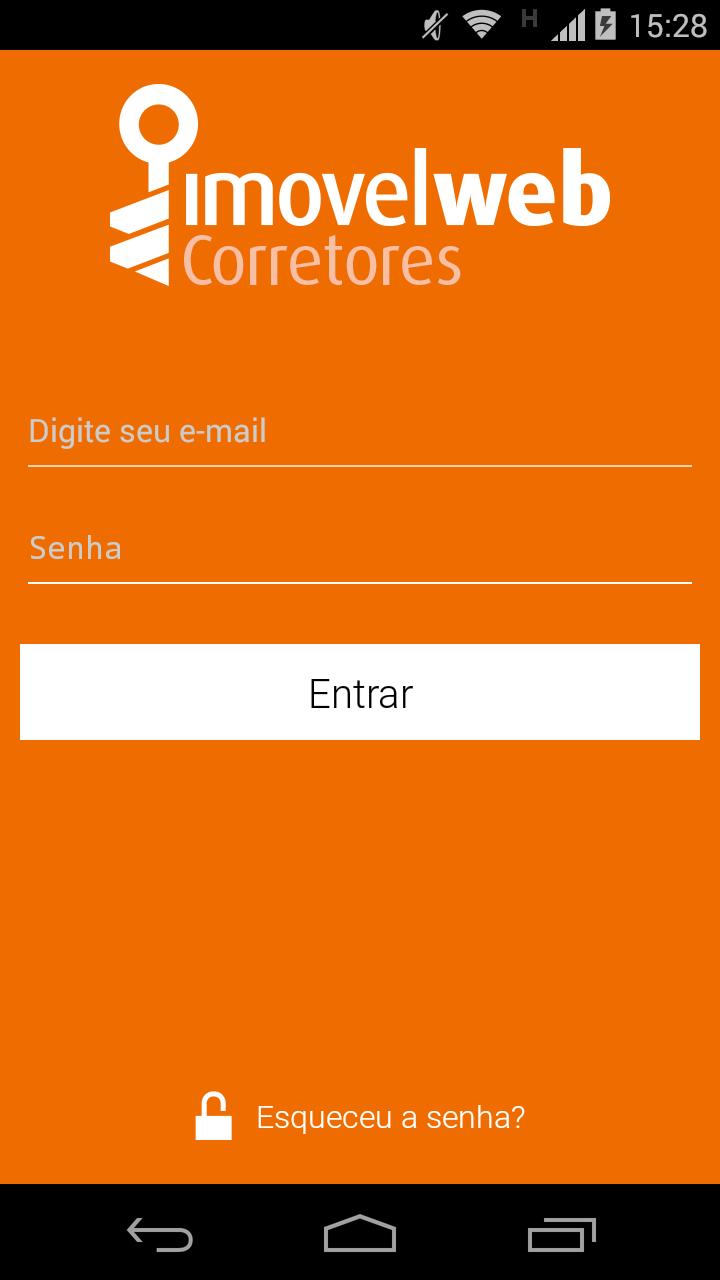The width and height of the screenshot is (720, 1280).
Task: Tap the clock showing 15:28
Action: [x=668, y=22]
